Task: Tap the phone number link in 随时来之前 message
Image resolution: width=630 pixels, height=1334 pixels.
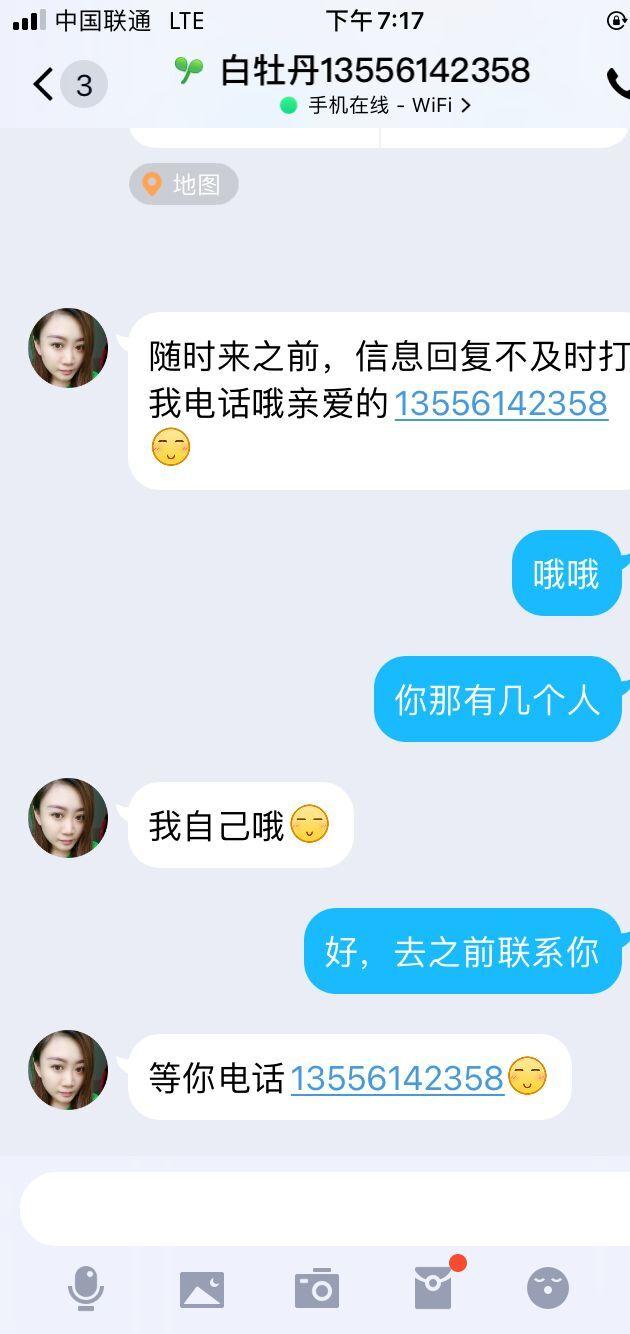Action: (x=501, y=403)
